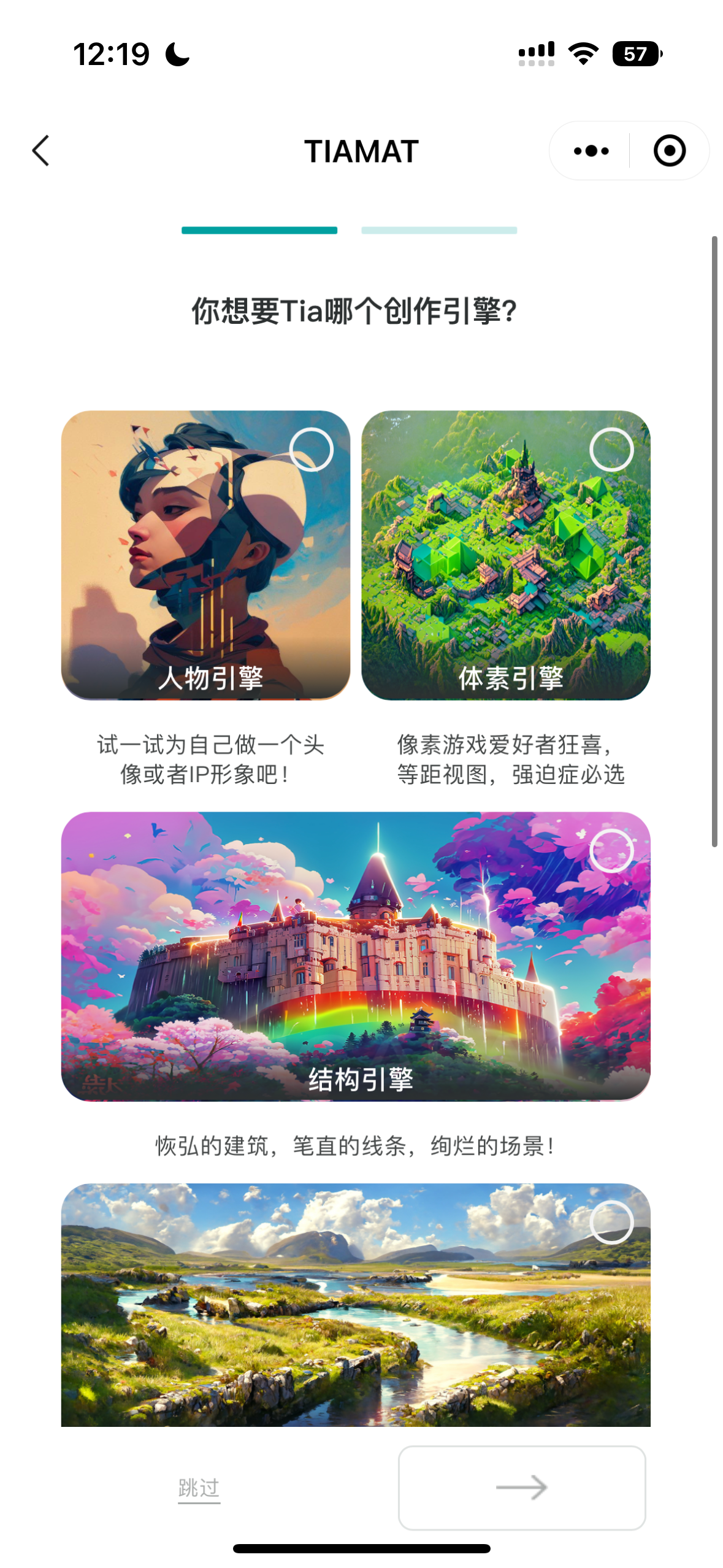Select the landscape engine card at the bottom

pyautogui.click(x=355, y=1304)
